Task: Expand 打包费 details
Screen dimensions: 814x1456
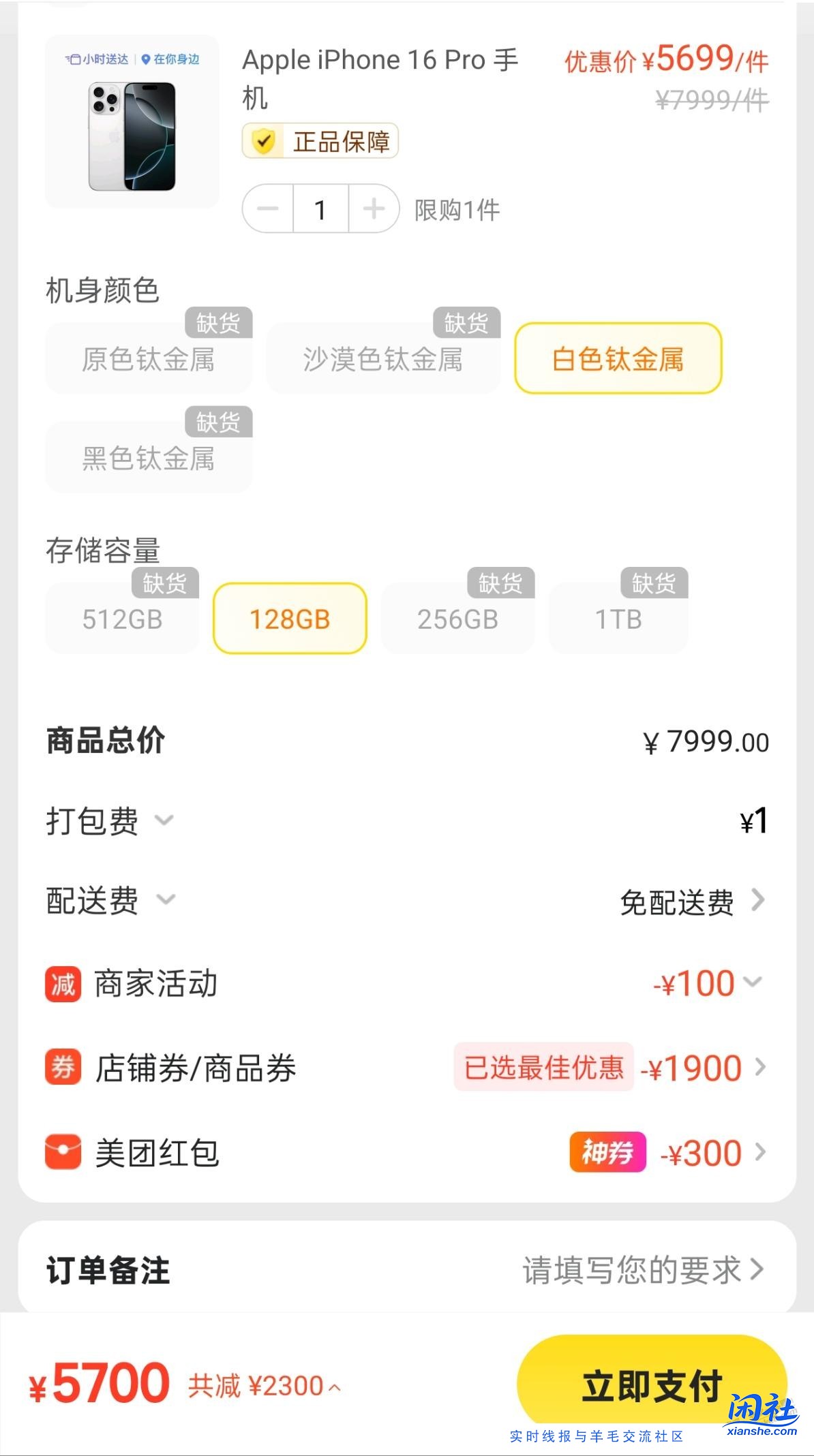Action: tap(164, 820)
